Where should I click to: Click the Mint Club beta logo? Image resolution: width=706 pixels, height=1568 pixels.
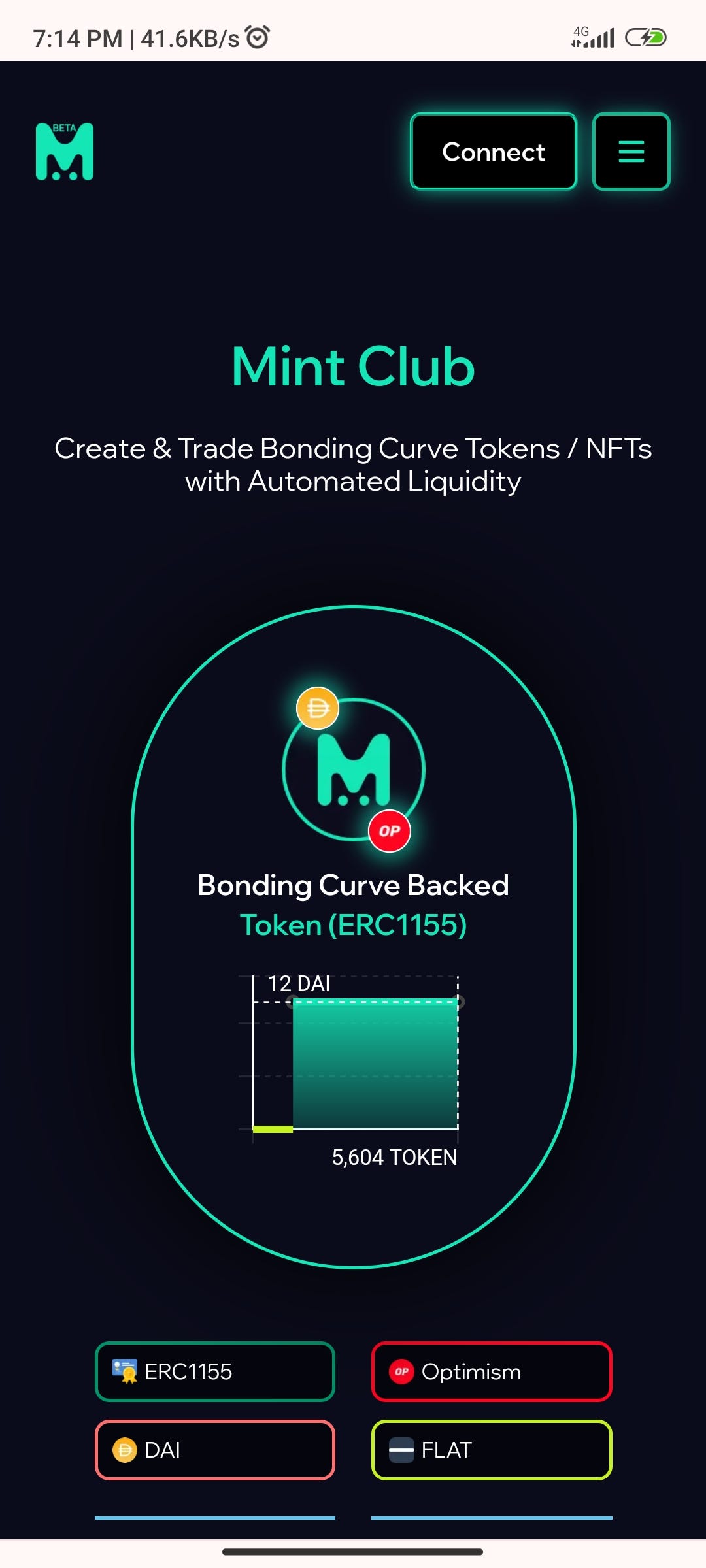point(62,150)
